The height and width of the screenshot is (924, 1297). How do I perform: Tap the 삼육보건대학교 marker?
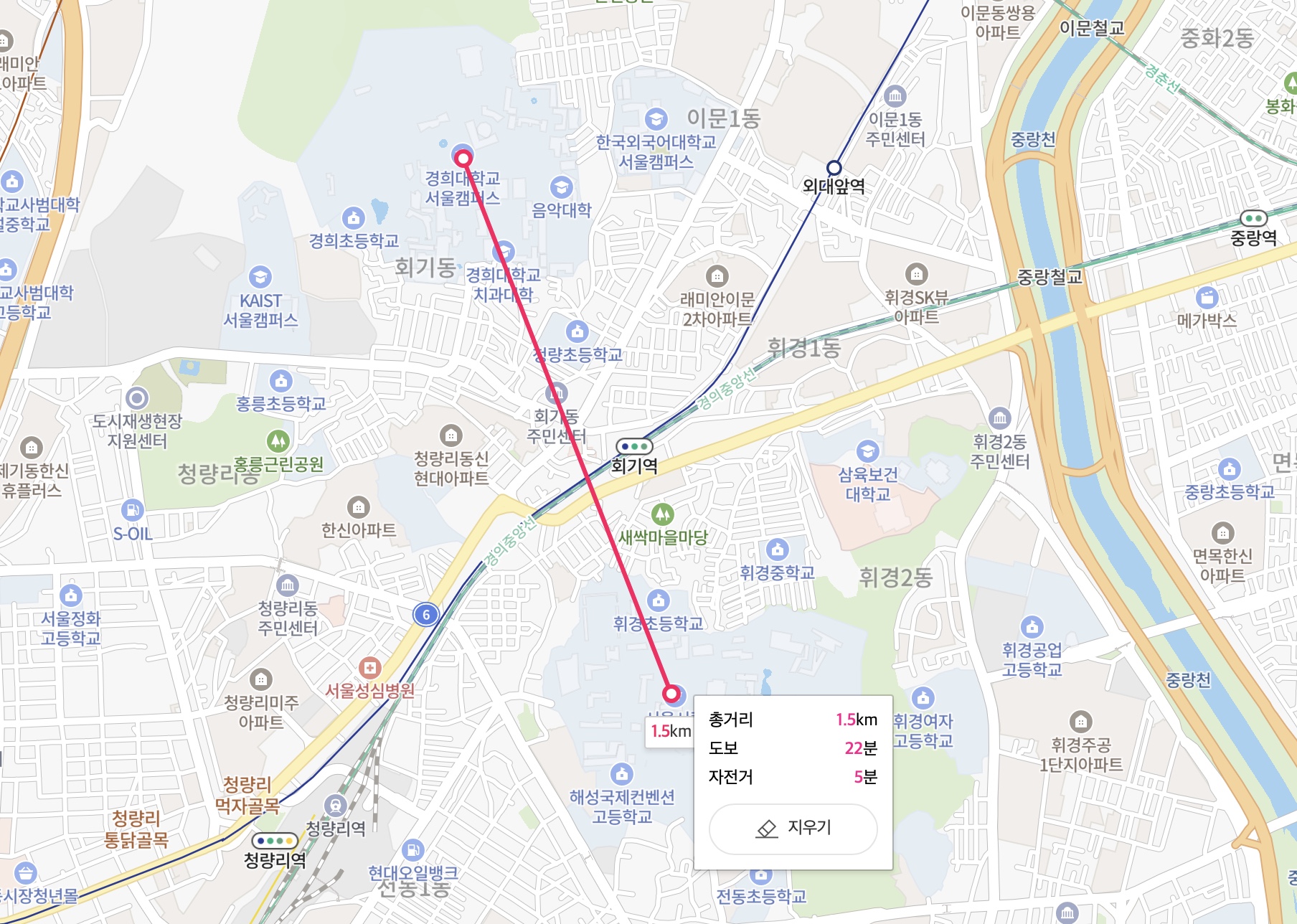[867, 451]
